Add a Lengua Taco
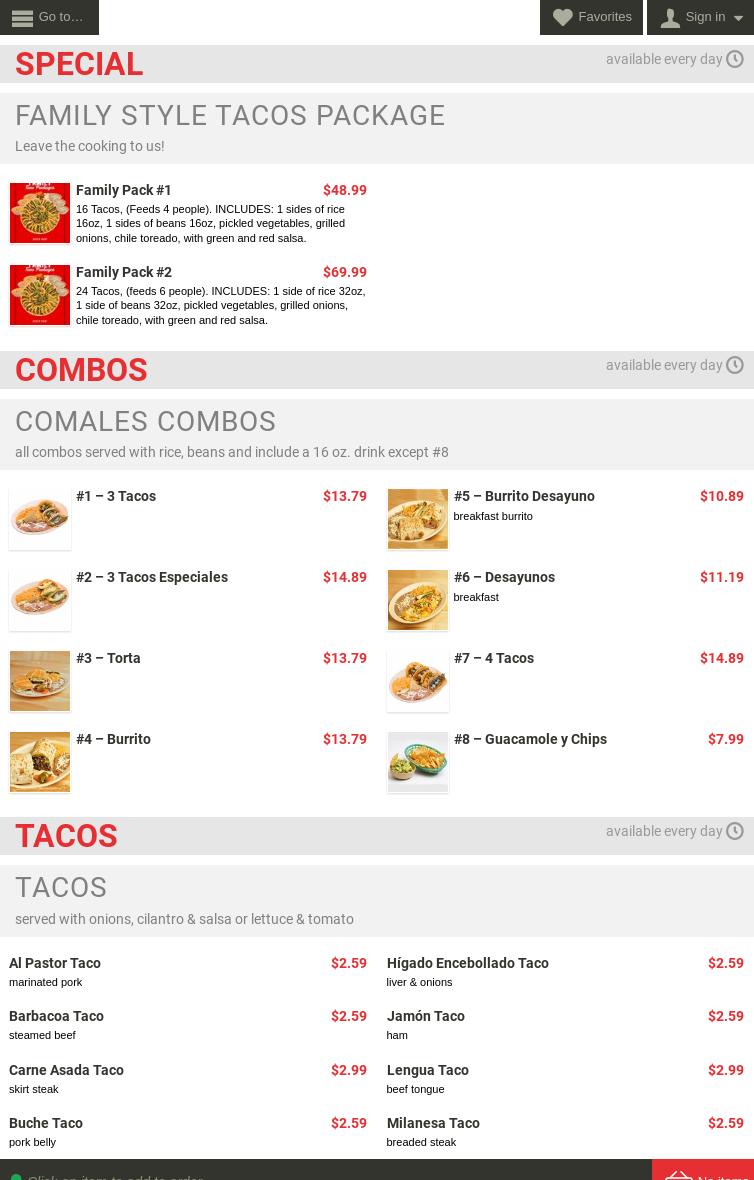Image resolution: width=754 pixels, height=1180 pixels. pos(428,1070)
